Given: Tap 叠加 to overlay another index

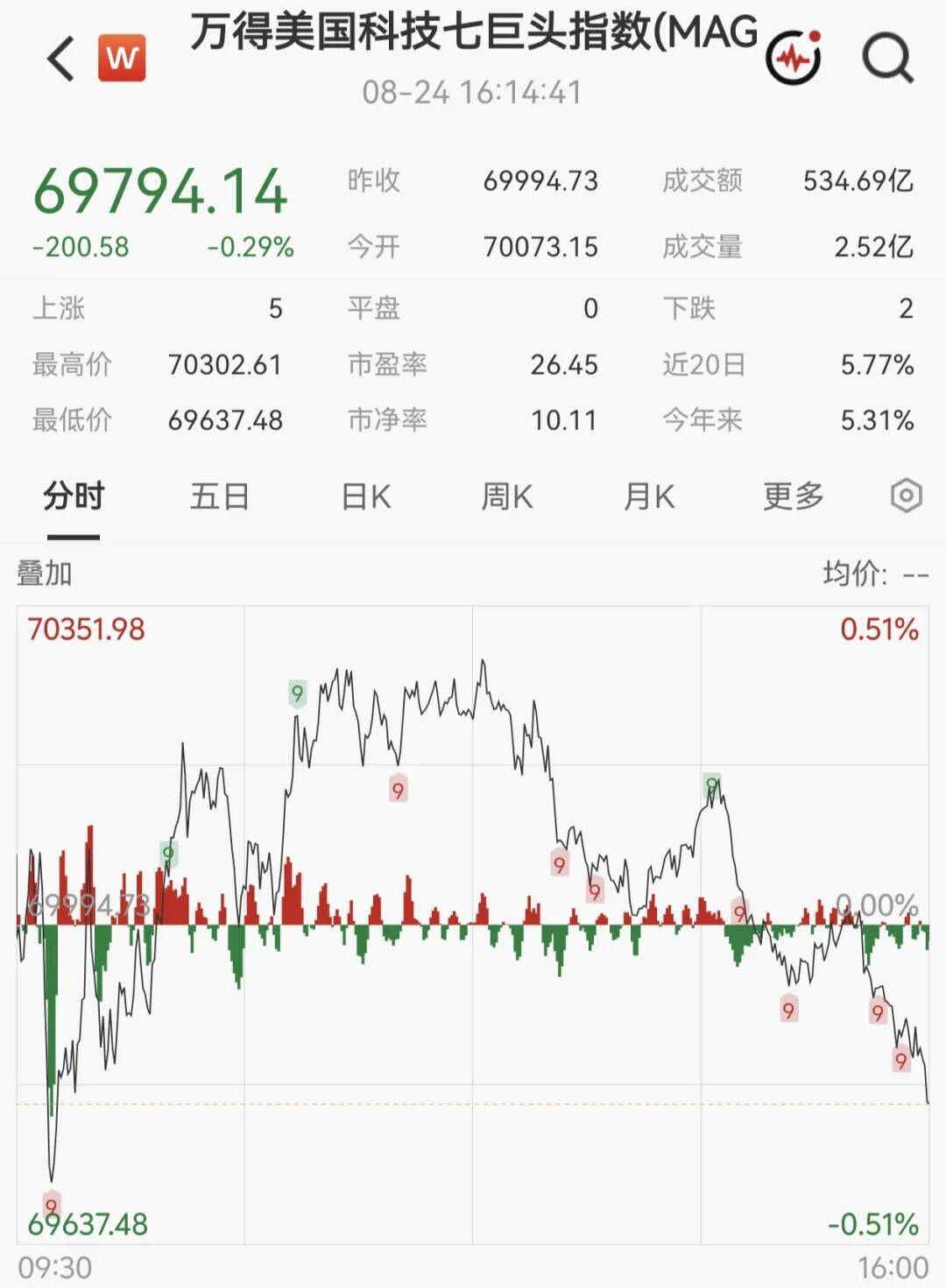Looking at the screenshot, I should point(45,574).
